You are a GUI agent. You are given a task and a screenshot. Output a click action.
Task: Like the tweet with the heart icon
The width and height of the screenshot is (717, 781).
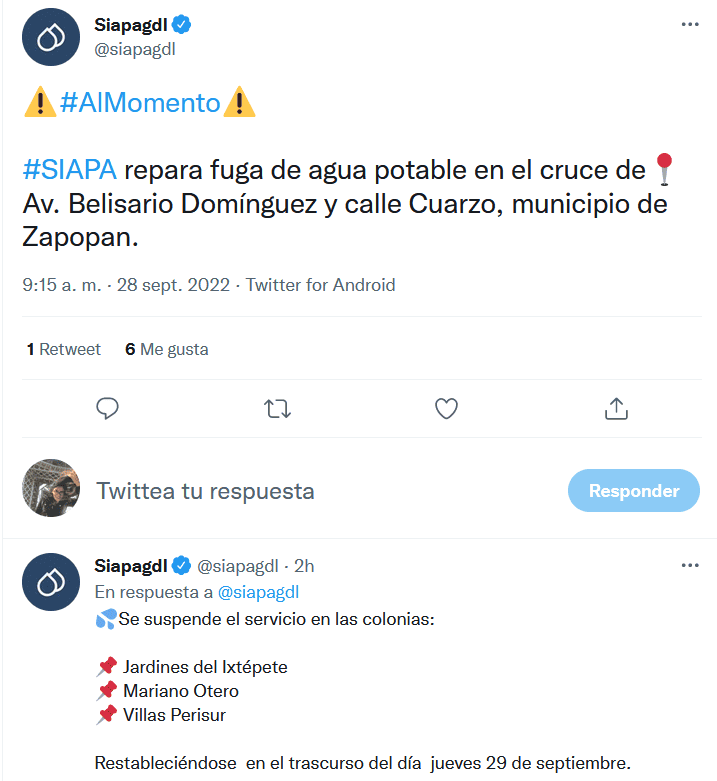coord(446,408)
